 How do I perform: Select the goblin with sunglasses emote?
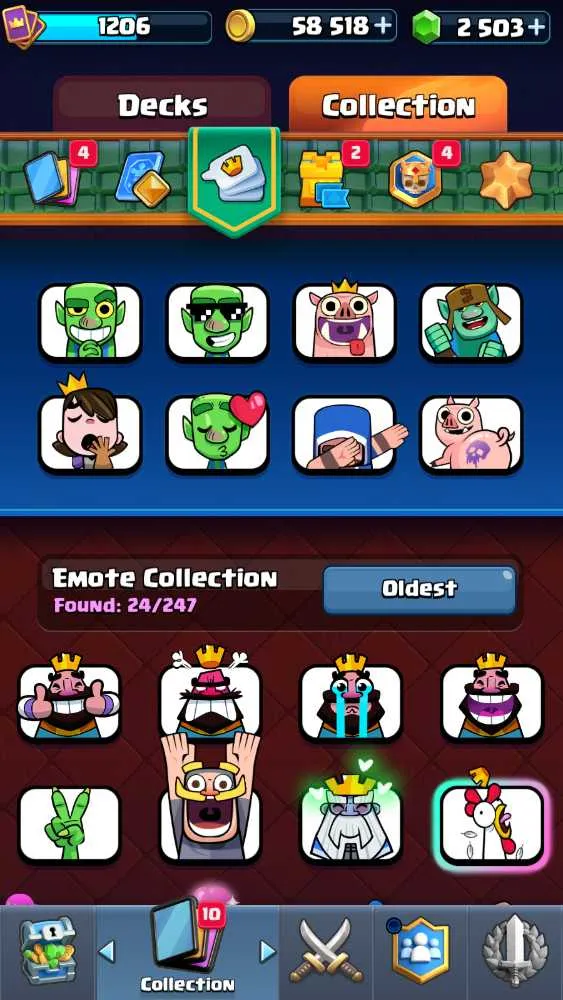pyautogui.click(x=217, y=321)
